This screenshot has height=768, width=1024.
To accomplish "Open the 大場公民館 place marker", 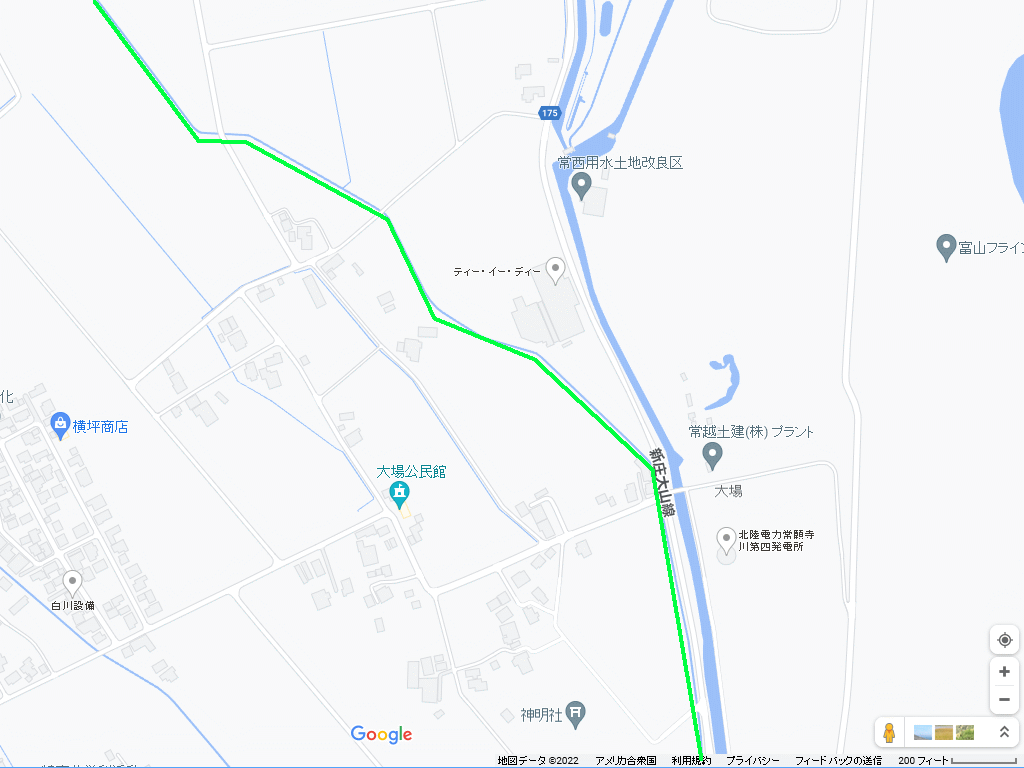I will point(400,492).
